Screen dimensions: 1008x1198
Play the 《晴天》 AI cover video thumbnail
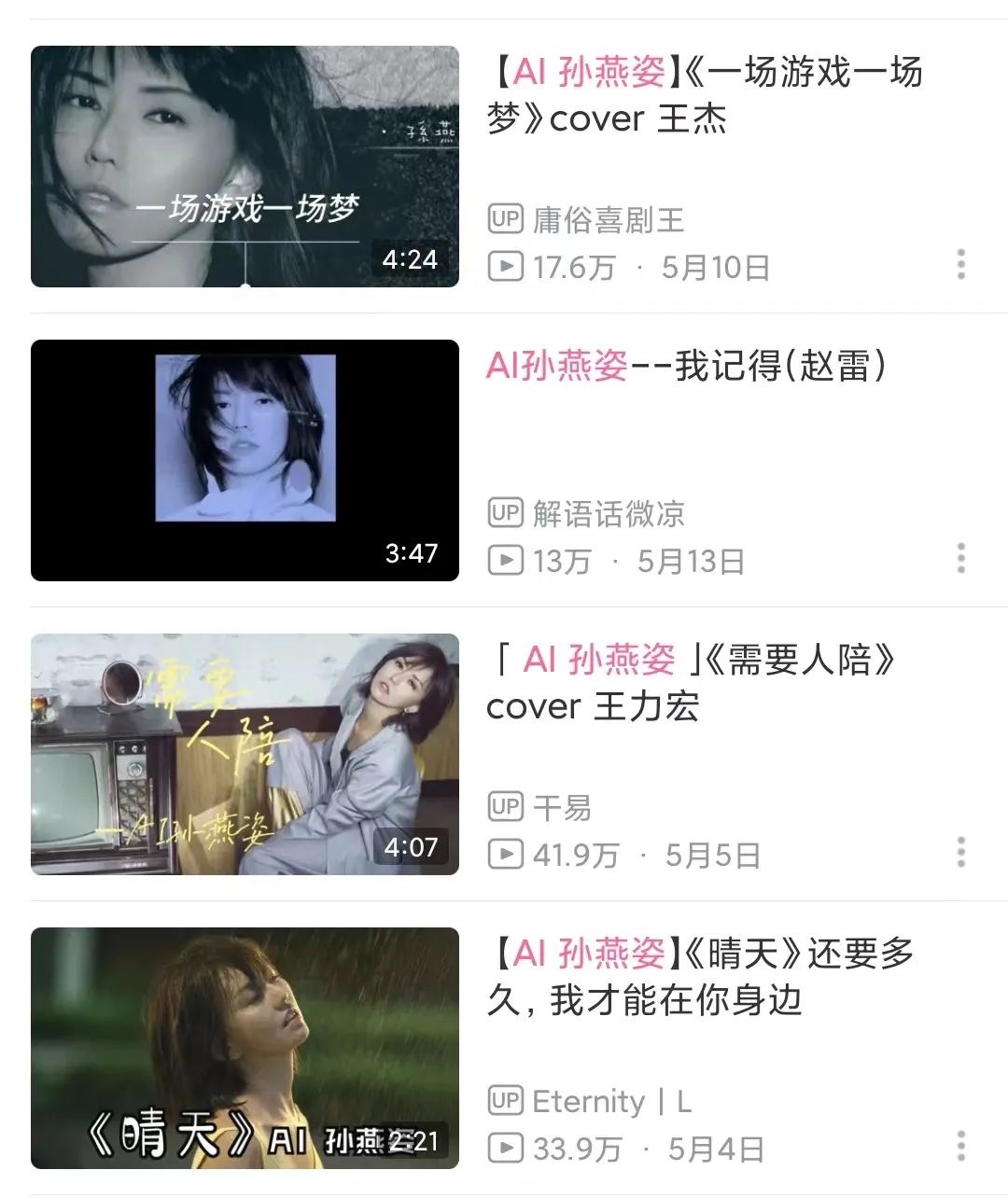coord(245,1048)
